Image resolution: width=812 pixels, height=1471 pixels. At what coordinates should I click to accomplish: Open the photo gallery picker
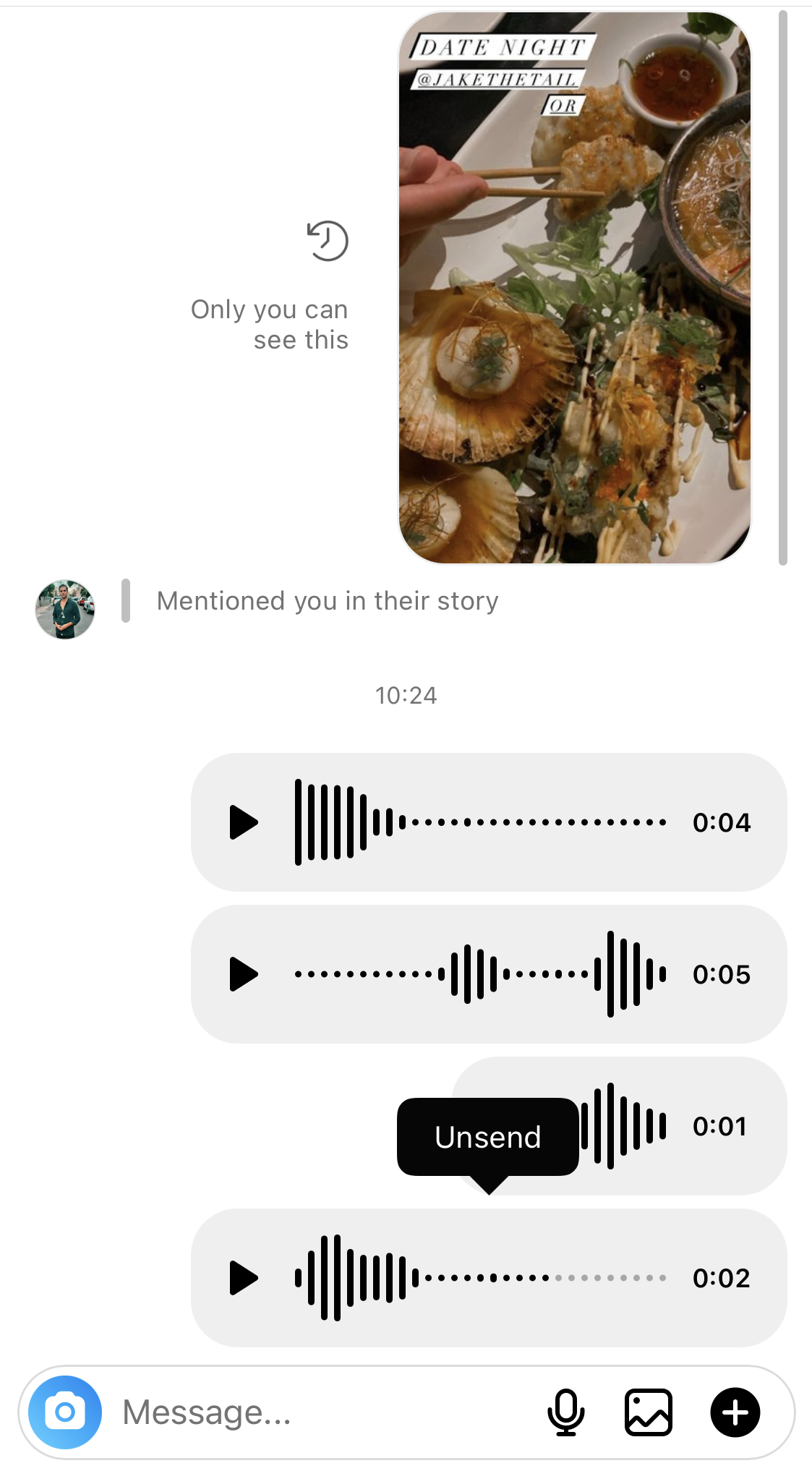coord(648,1412)
